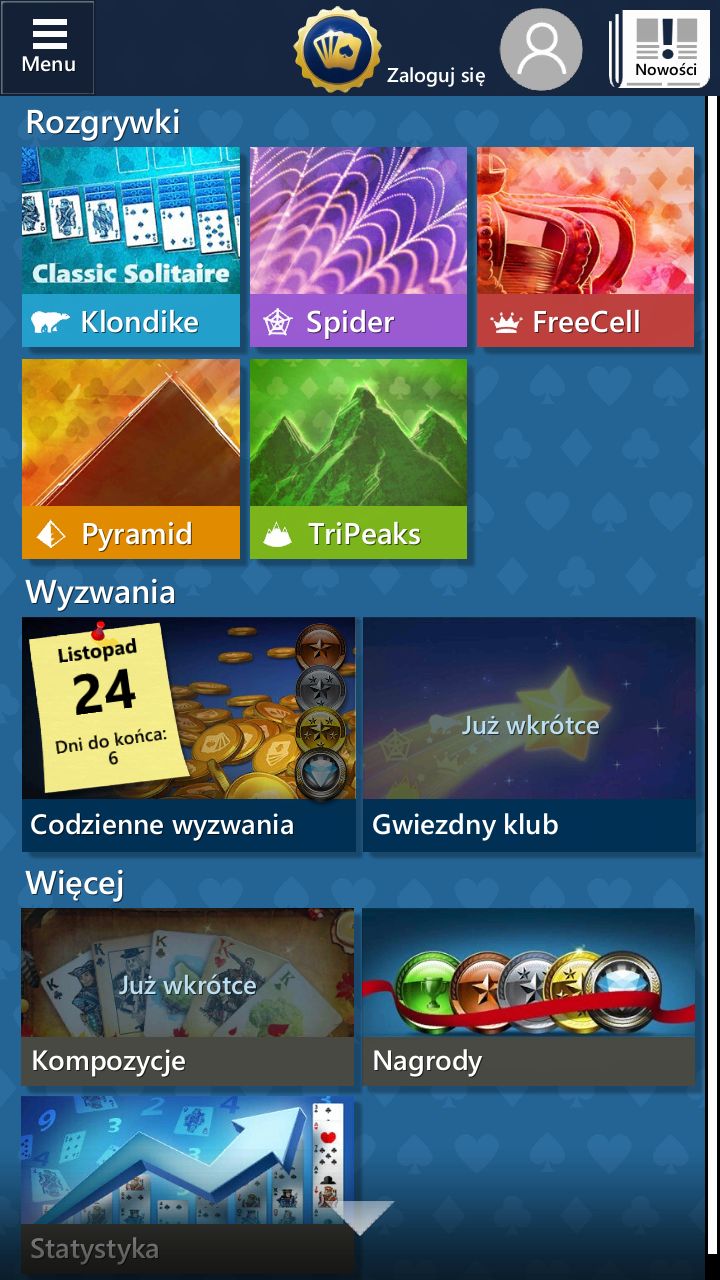View the Nagrody awards card
720x1280 pixels.
tap(528, 997)
